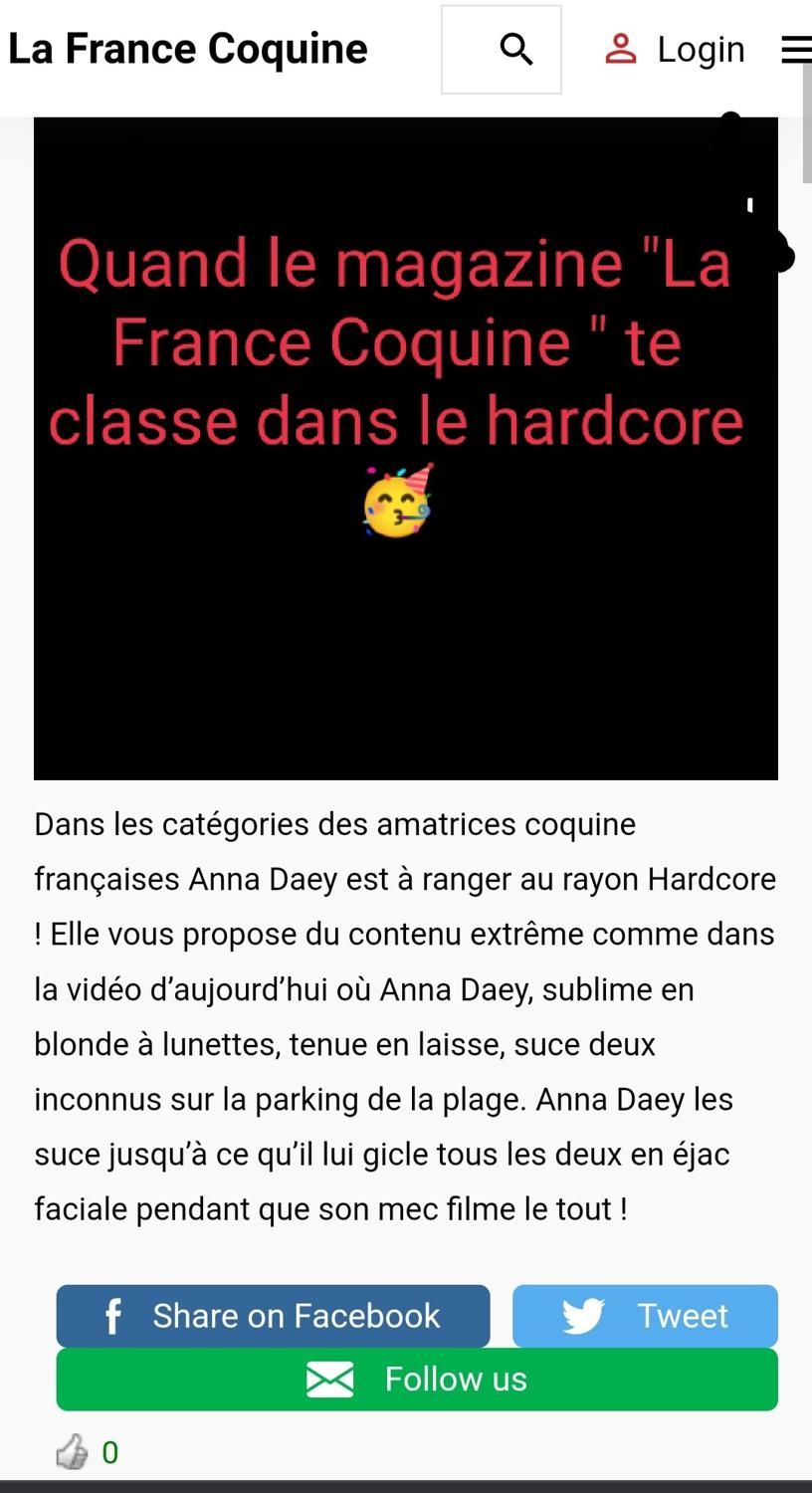The image size is (812, 1493).
Task: Tap the Follow us button
Action: (x=417, y=1380)
